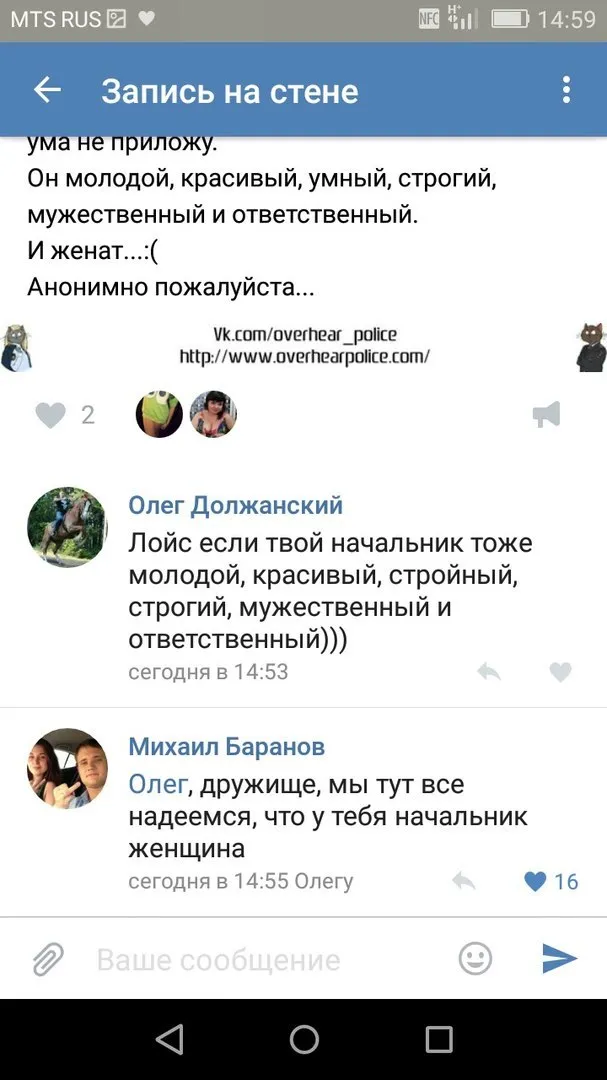Open the three-dot overflow menu
Viewport: 607px width, 1080px height.
[x=566, y=90]
